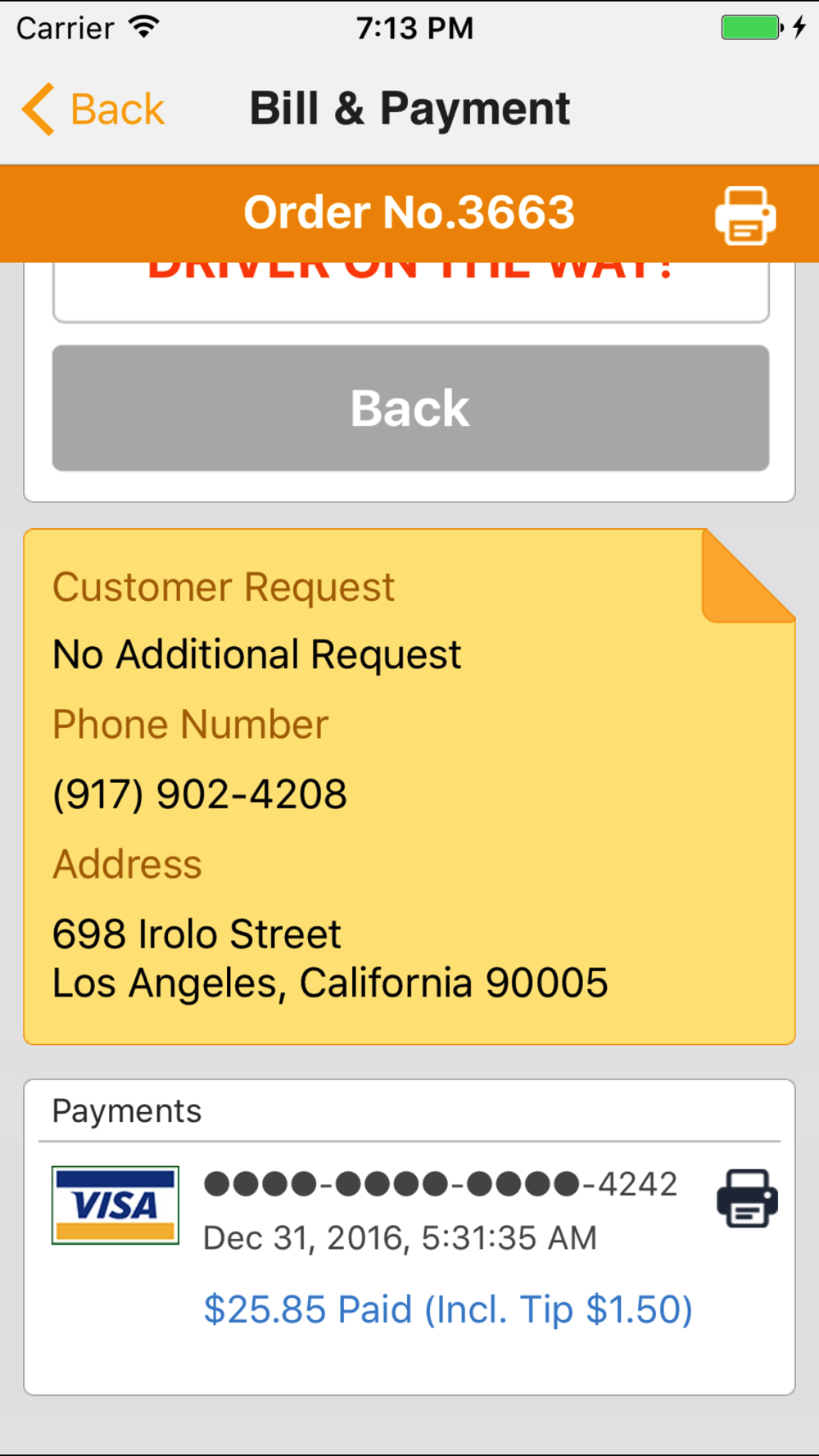Screen dimensions: 819x1456
Task: Tap the gray Back button
Action: (410, 408)
